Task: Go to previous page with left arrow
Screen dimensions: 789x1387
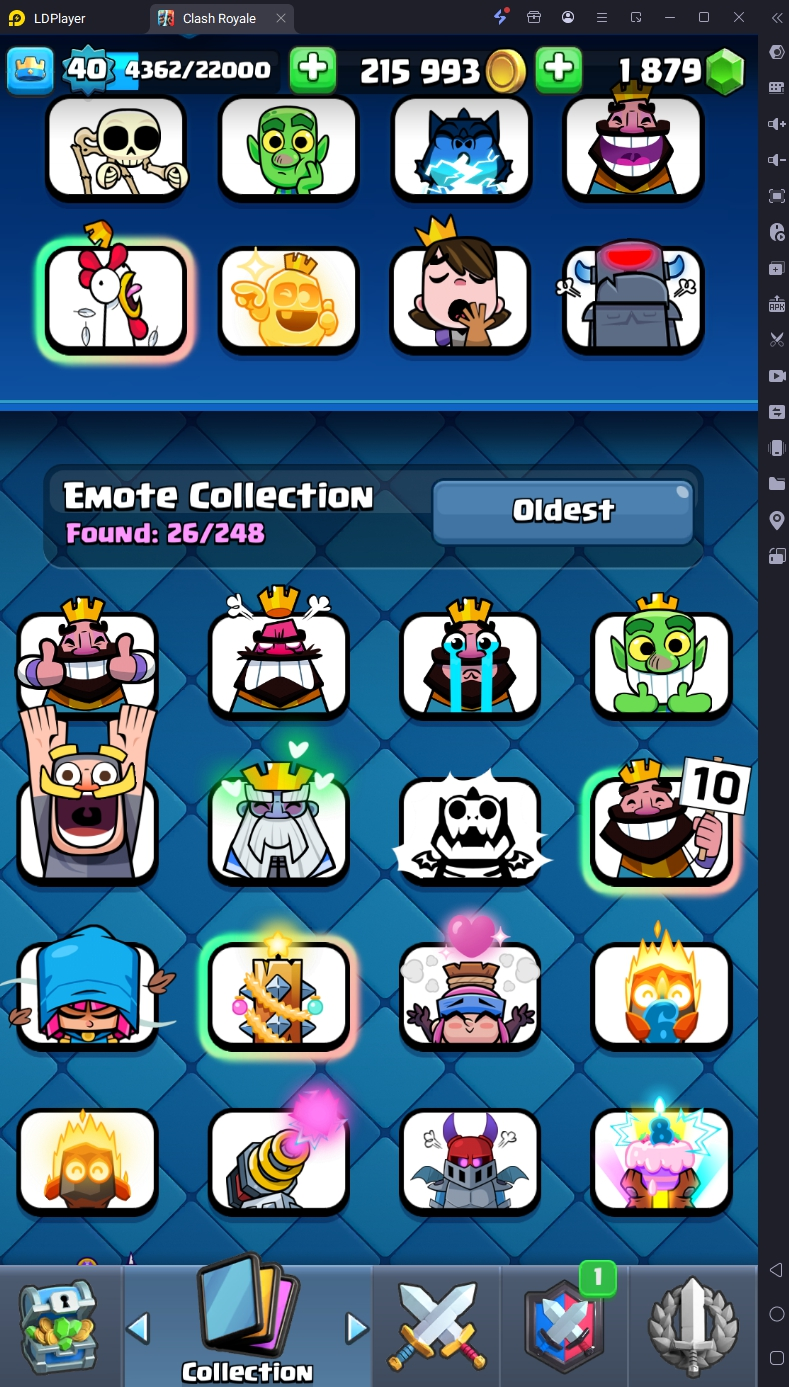Action: tap(139, 1328)
